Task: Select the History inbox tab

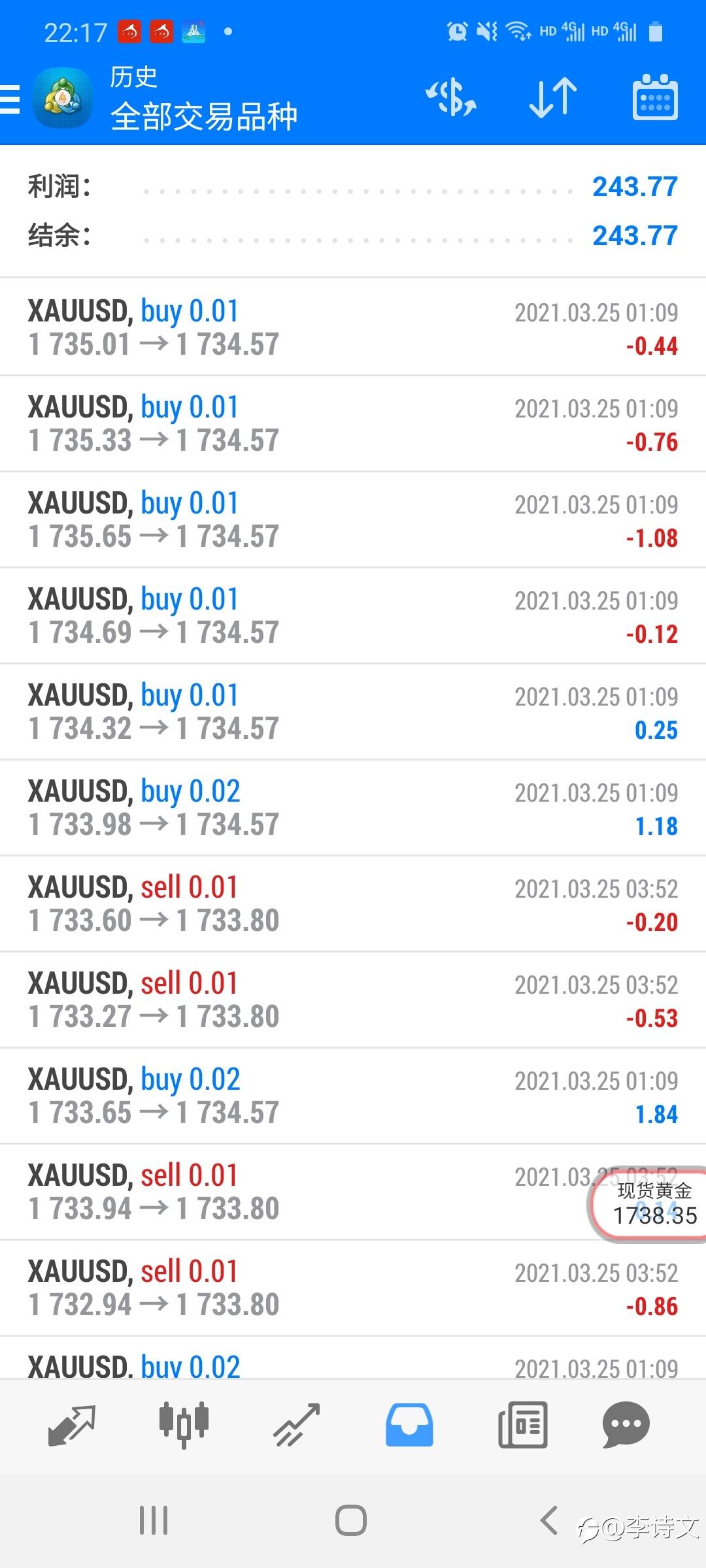Action: 409,1424
